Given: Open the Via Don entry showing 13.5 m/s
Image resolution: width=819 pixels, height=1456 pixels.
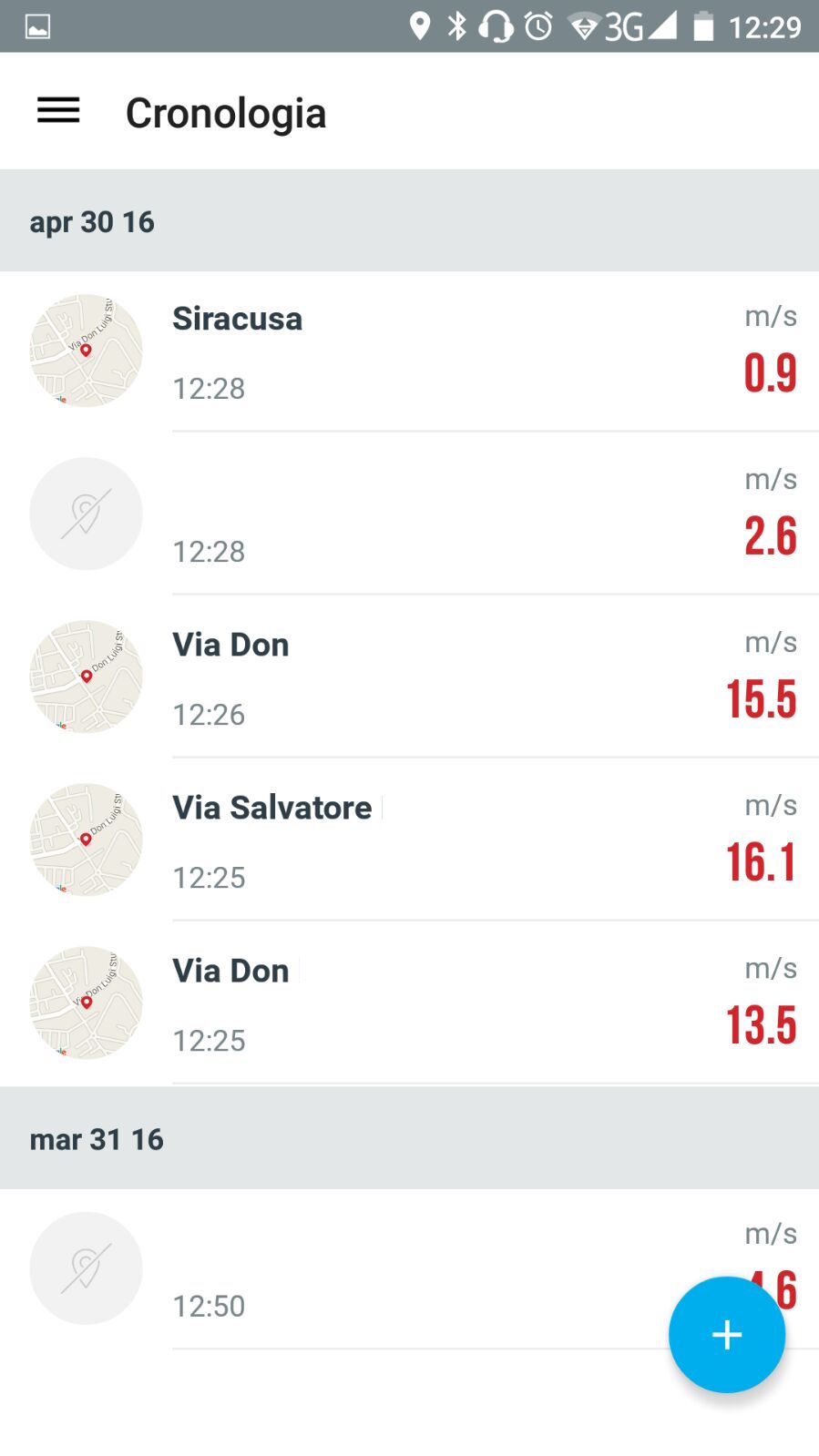Looking at the screenshot, I should [x=410, y=1003].
